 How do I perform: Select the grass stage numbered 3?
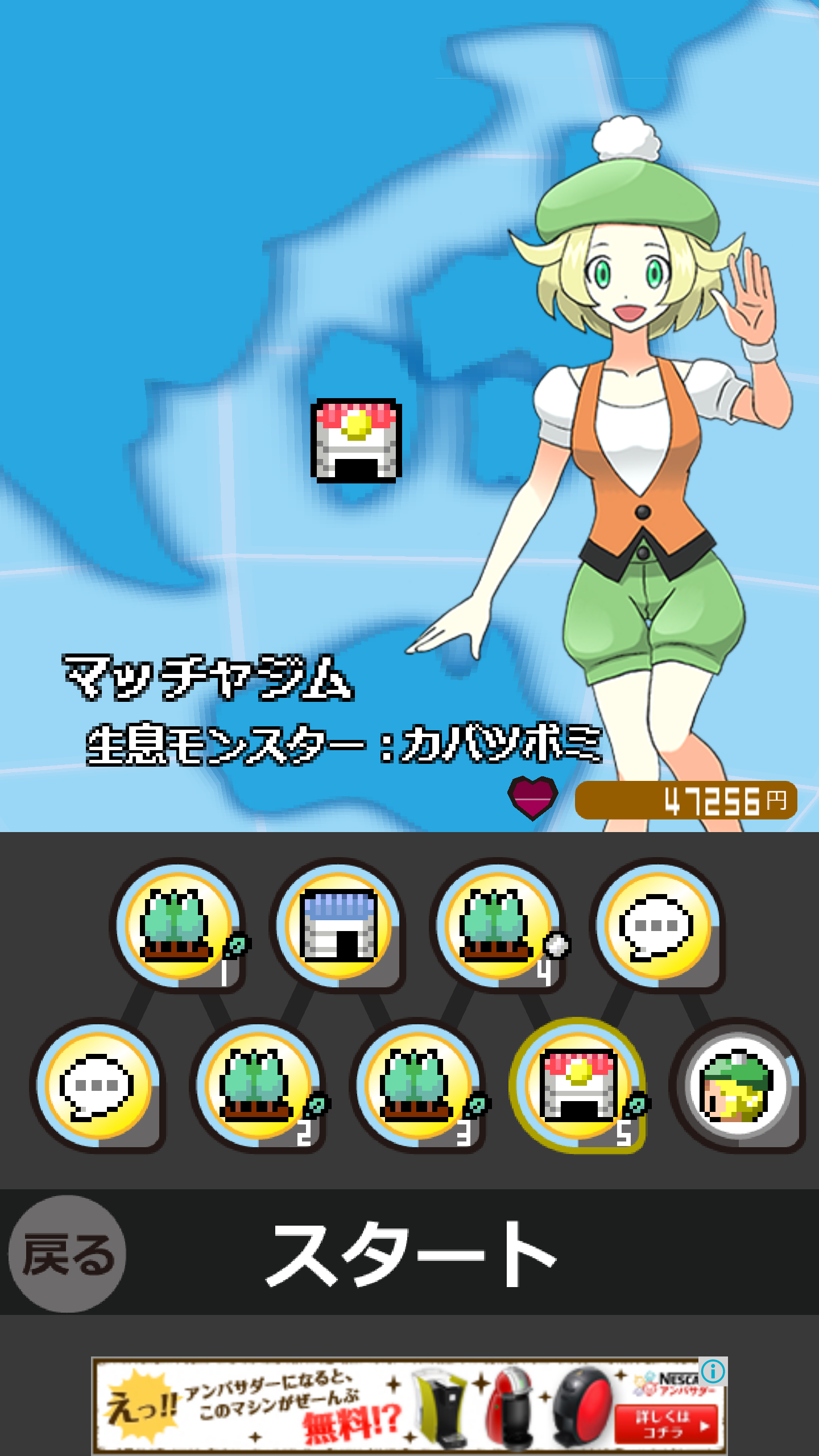coord(417,1085)
